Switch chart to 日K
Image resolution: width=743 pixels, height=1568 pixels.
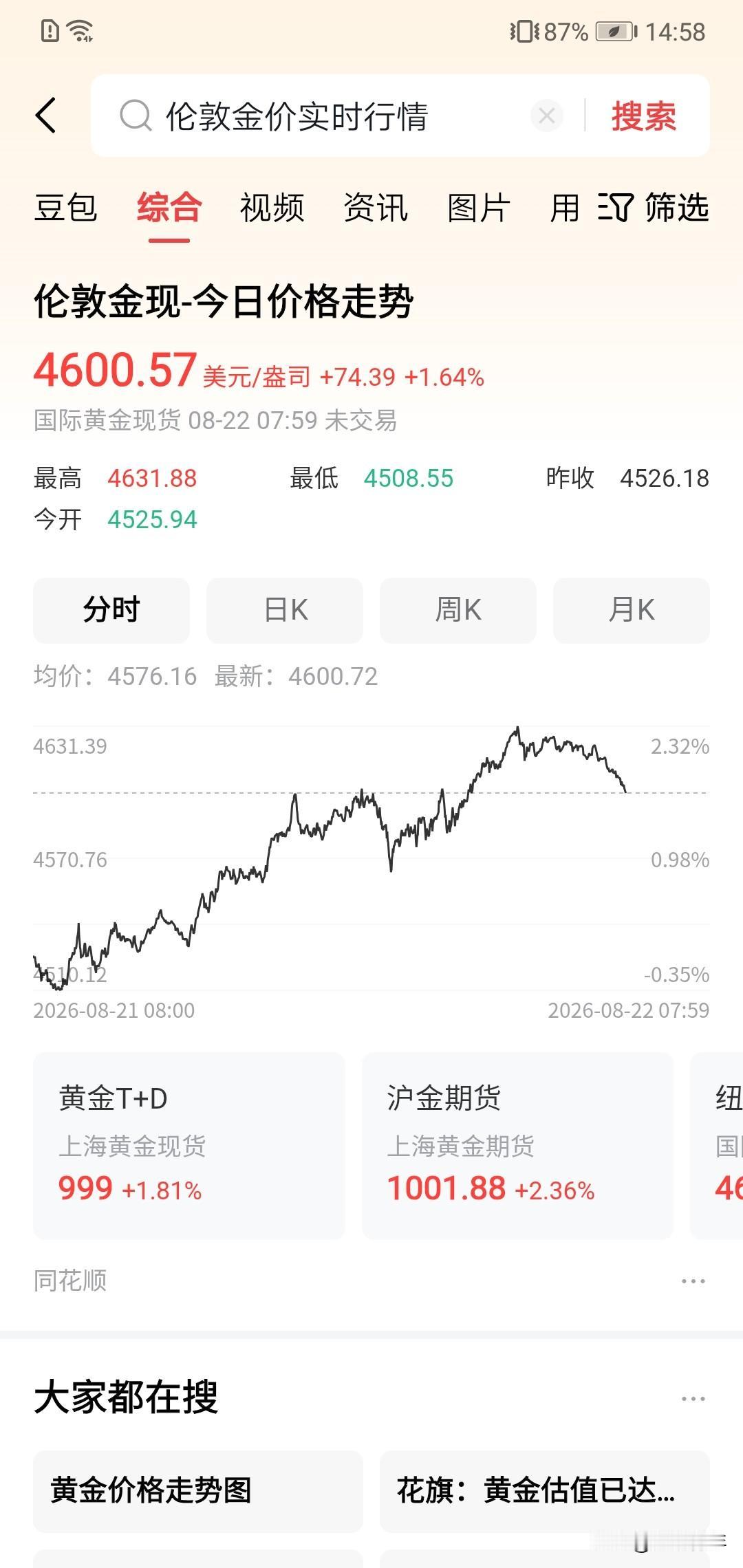point(285,610)
